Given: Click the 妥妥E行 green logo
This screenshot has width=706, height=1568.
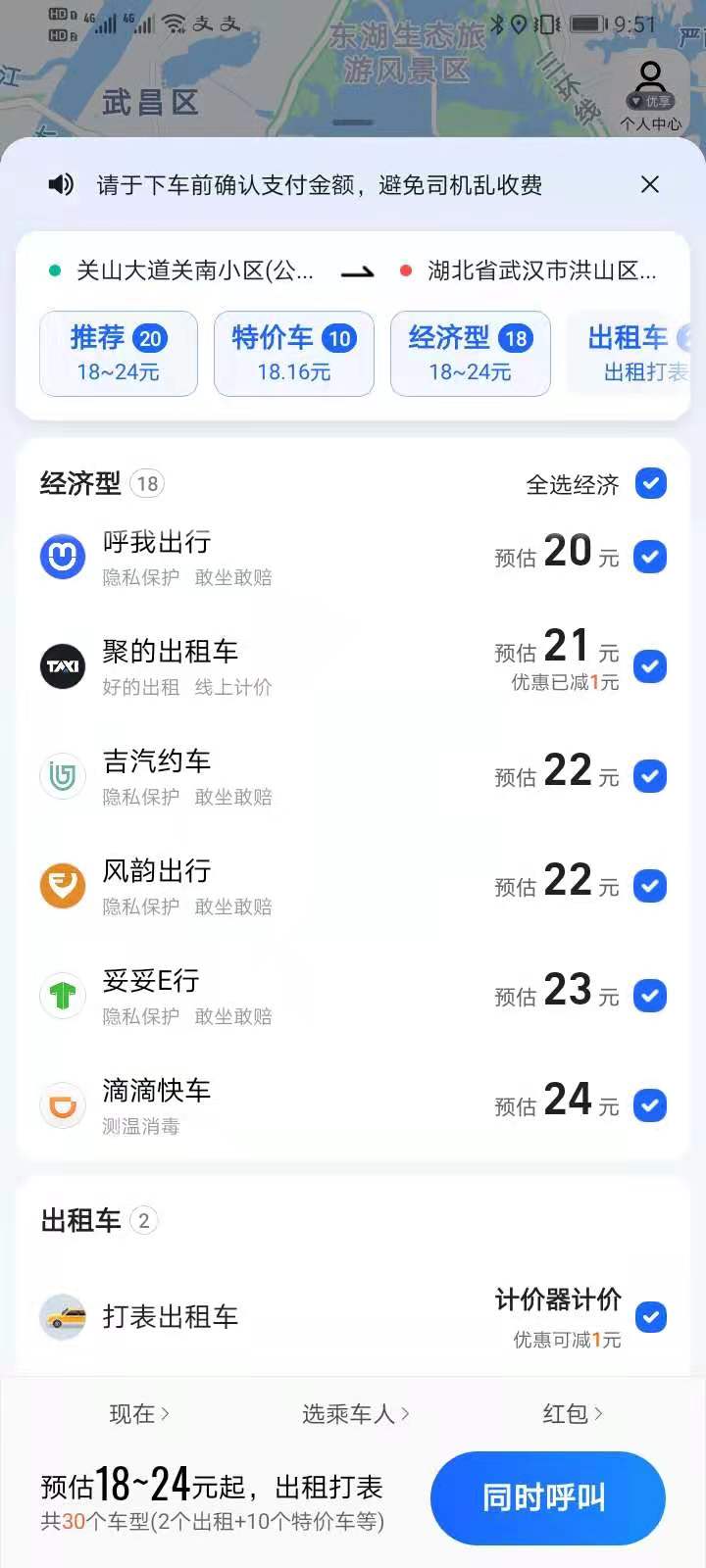Looking at the screenshot, I should pos(62,996).
